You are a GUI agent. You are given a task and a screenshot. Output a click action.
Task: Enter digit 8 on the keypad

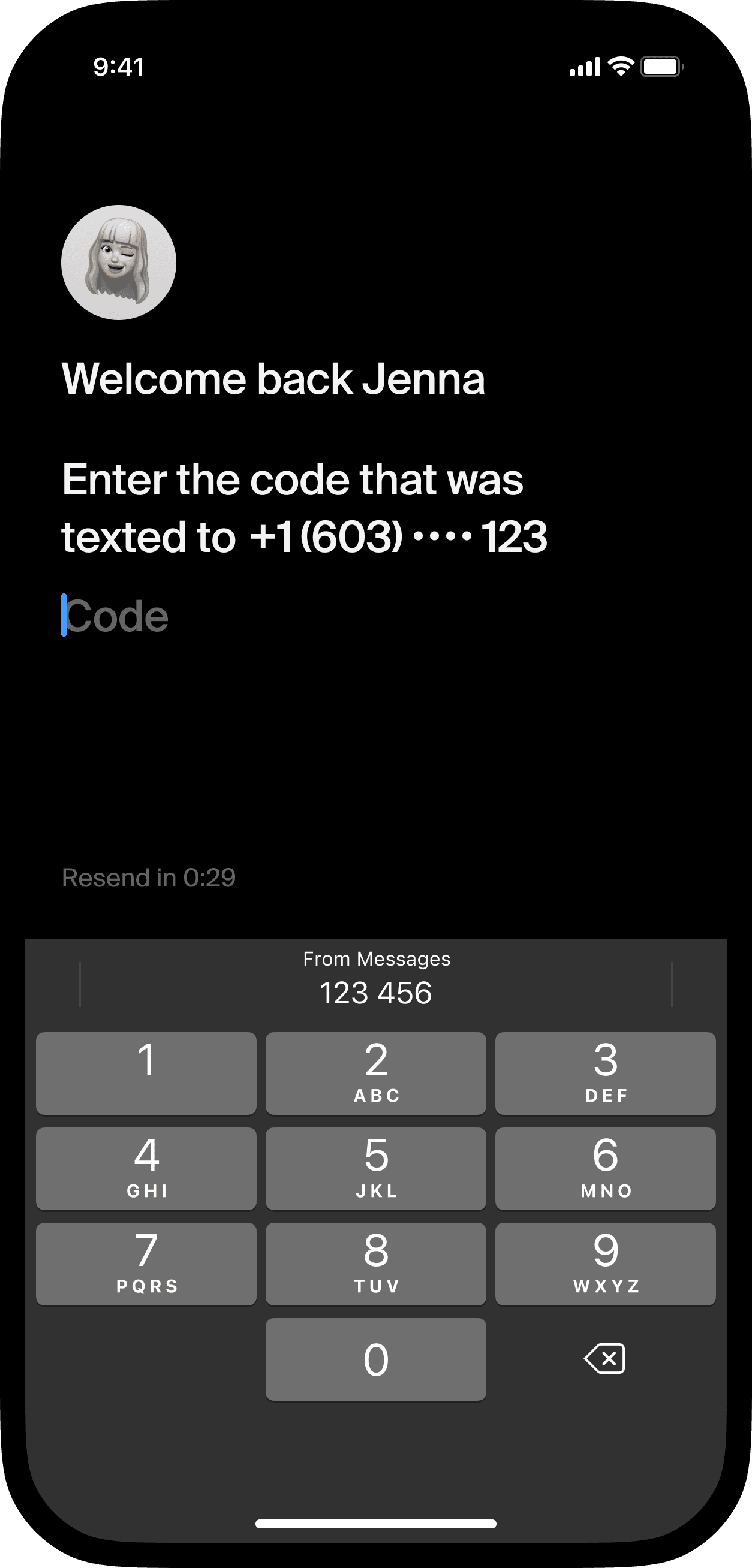coord(375,1264)
